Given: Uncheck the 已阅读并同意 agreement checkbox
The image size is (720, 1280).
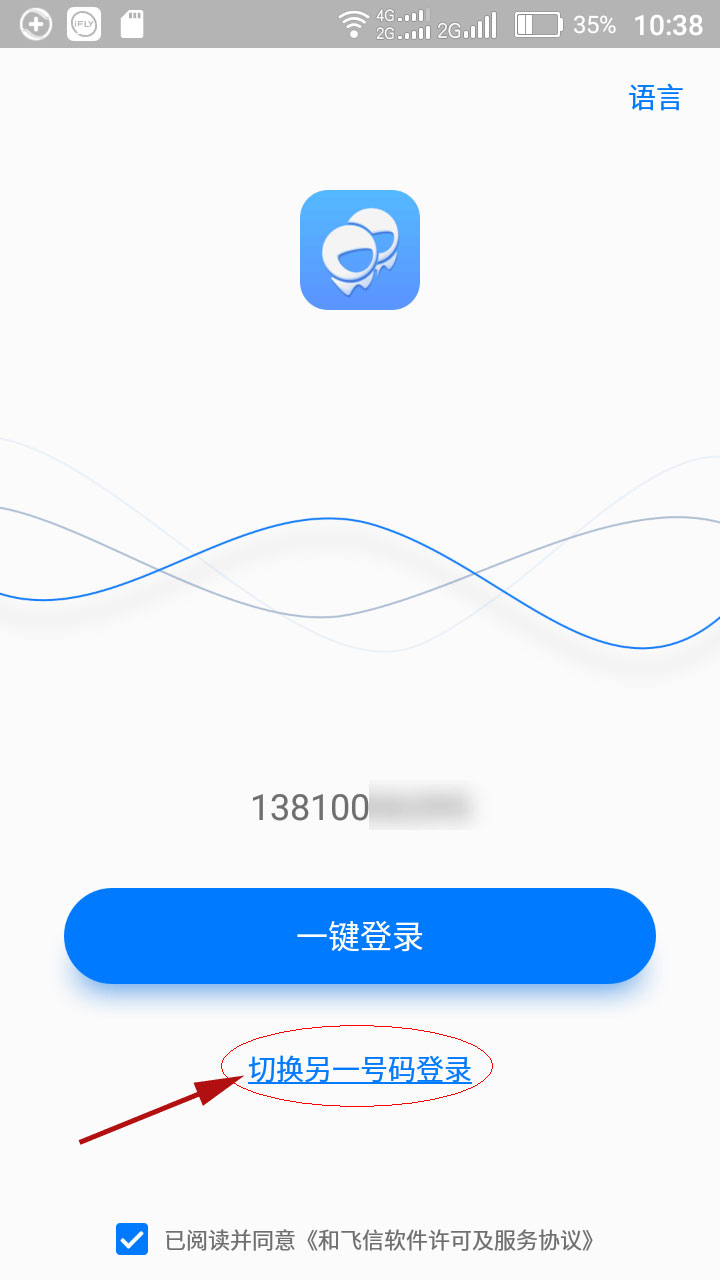Looking at the screenshot, I should click(x=132, y=1240).
